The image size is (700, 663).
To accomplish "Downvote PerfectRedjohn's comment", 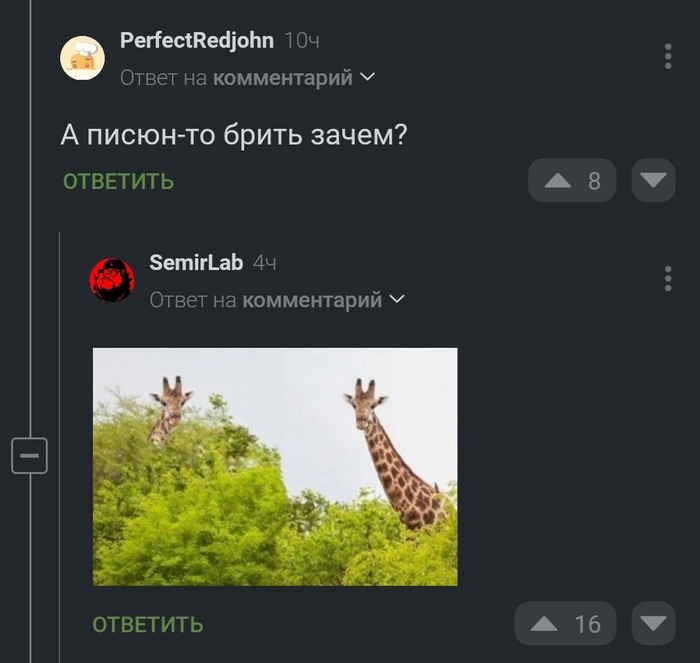I will click(653, 181).
